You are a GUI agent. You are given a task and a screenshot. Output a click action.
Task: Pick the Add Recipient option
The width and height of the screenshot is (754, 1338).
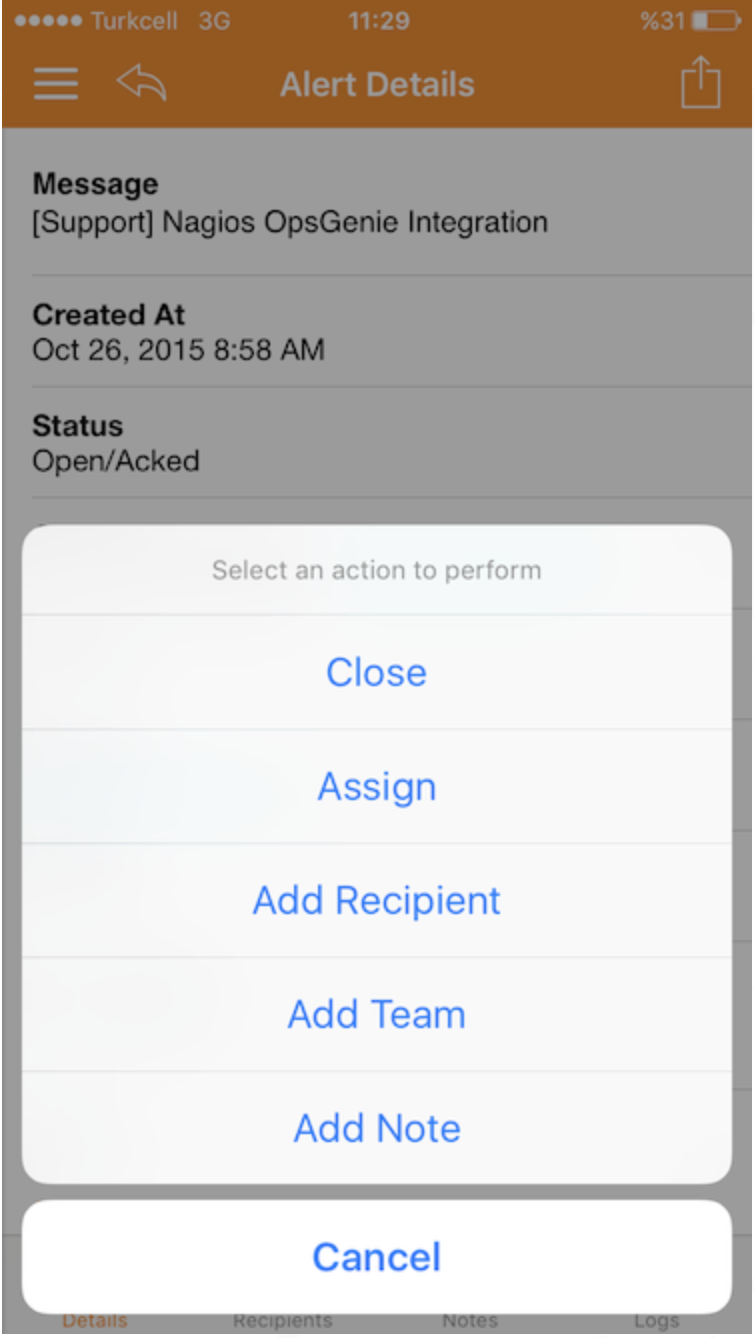click(376, 901)
